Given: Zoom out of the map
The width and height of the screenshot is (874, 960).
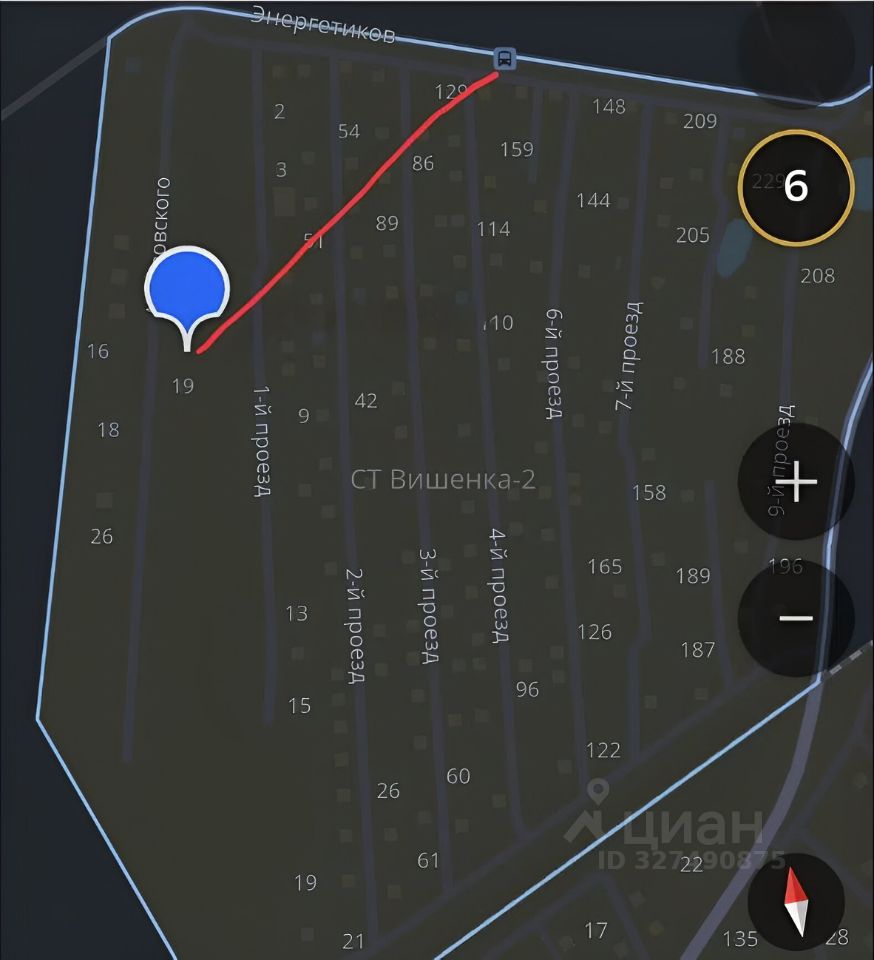Looking at the screenshot, I should 796,618.
